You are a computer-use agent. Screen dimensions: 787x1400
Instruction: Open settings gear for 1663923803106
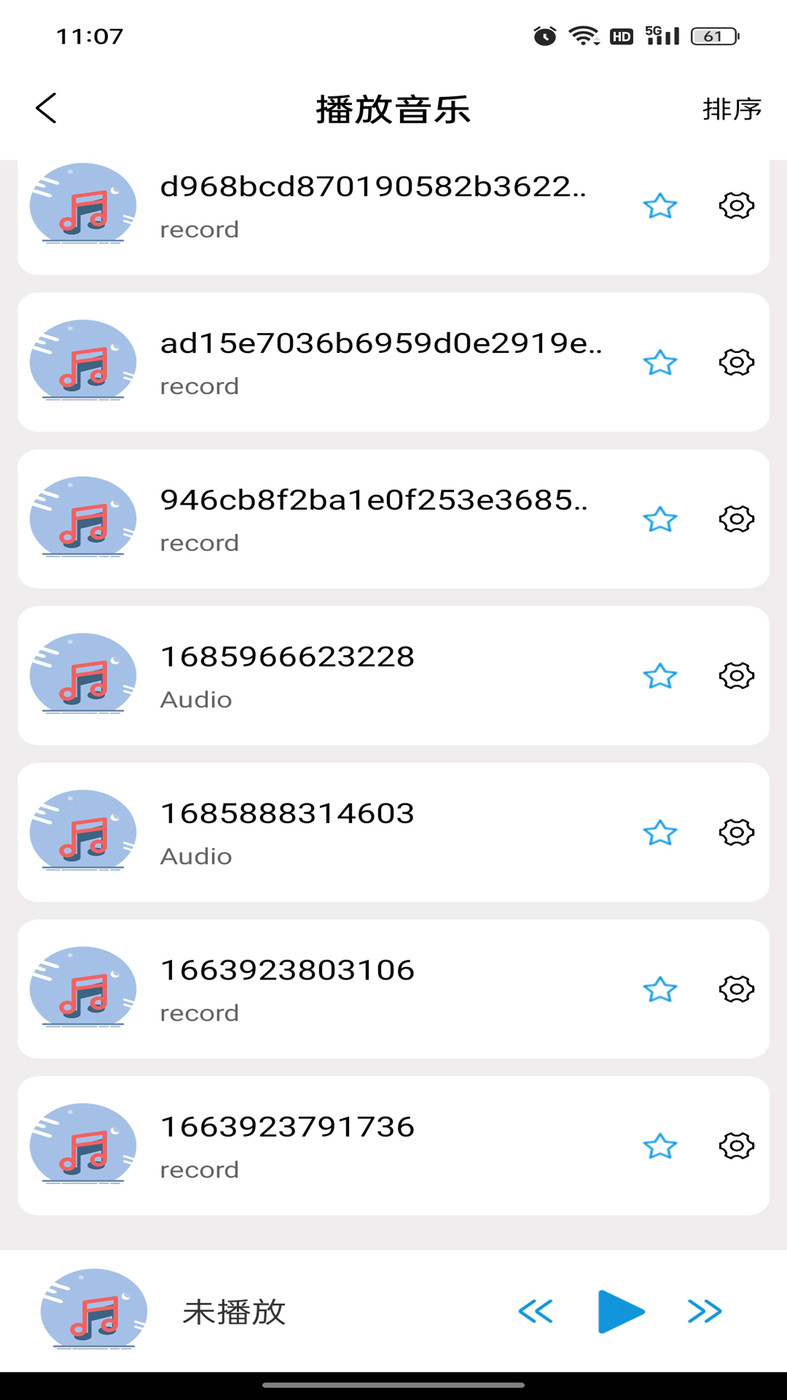point(736,989)
